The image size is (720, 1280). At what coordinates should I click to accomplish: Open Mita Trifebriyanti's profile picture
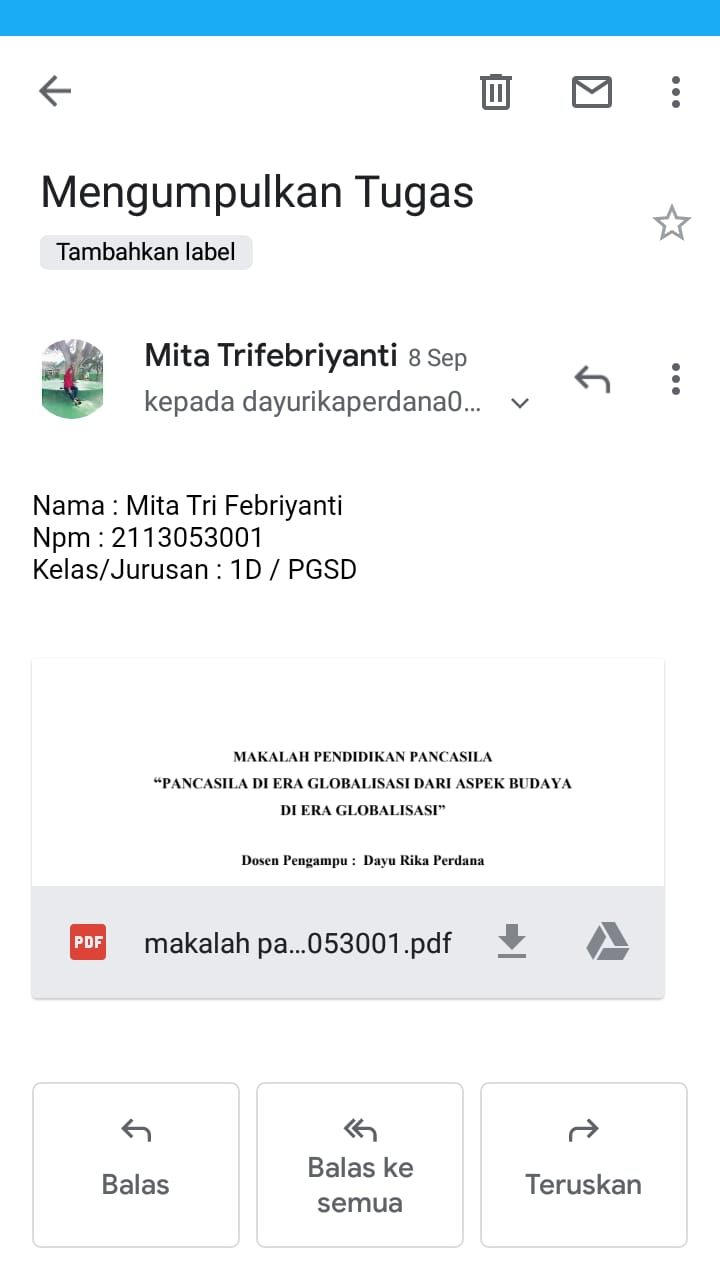click(72, 378)
